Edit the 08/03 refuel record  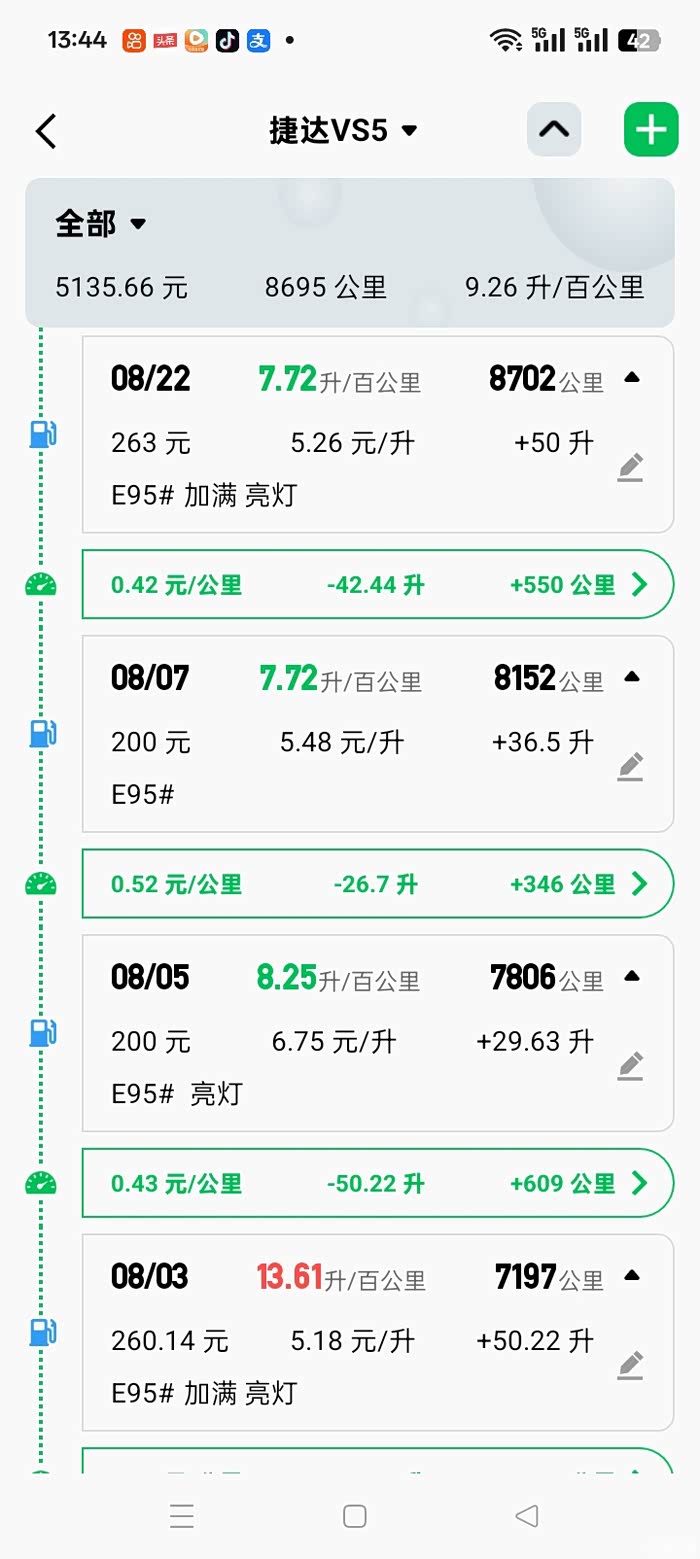pos(630,1365)
